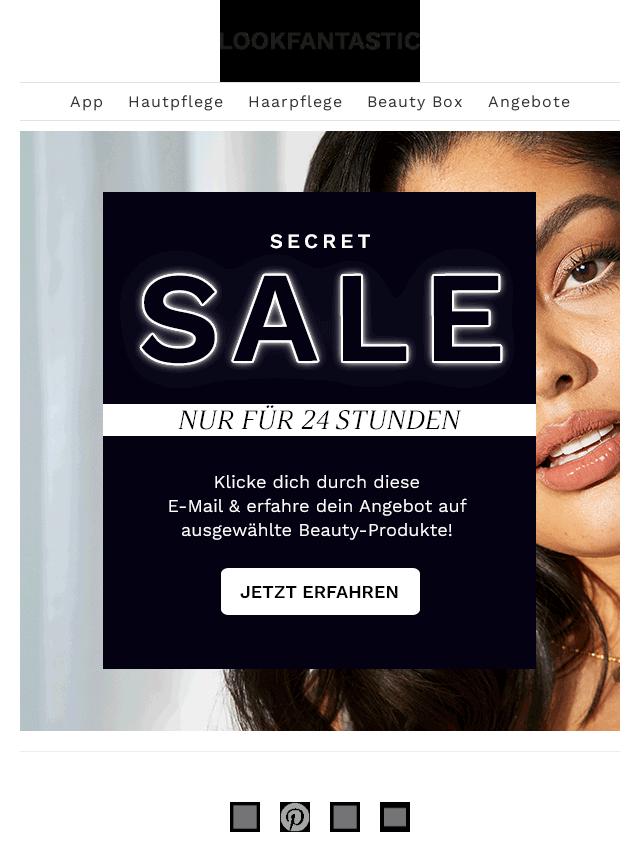Open the Pinterest social icon
This screenshot has height=854, width=640.
[x=295, y=817]
